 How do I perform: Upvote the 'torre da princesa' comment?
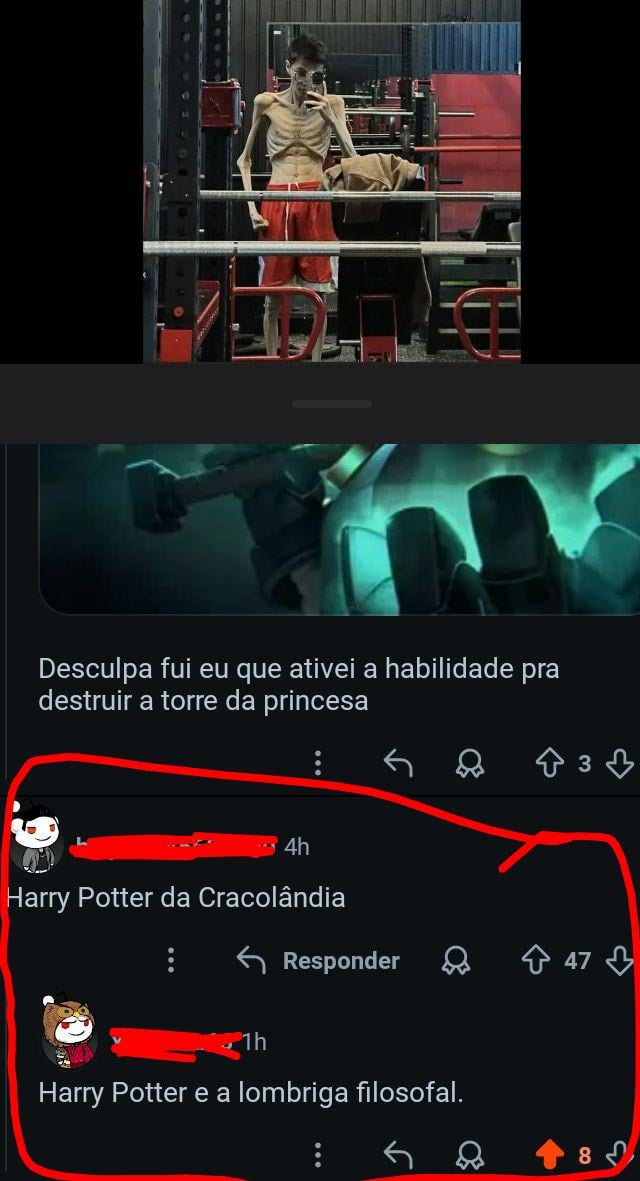tap(550, 764)
